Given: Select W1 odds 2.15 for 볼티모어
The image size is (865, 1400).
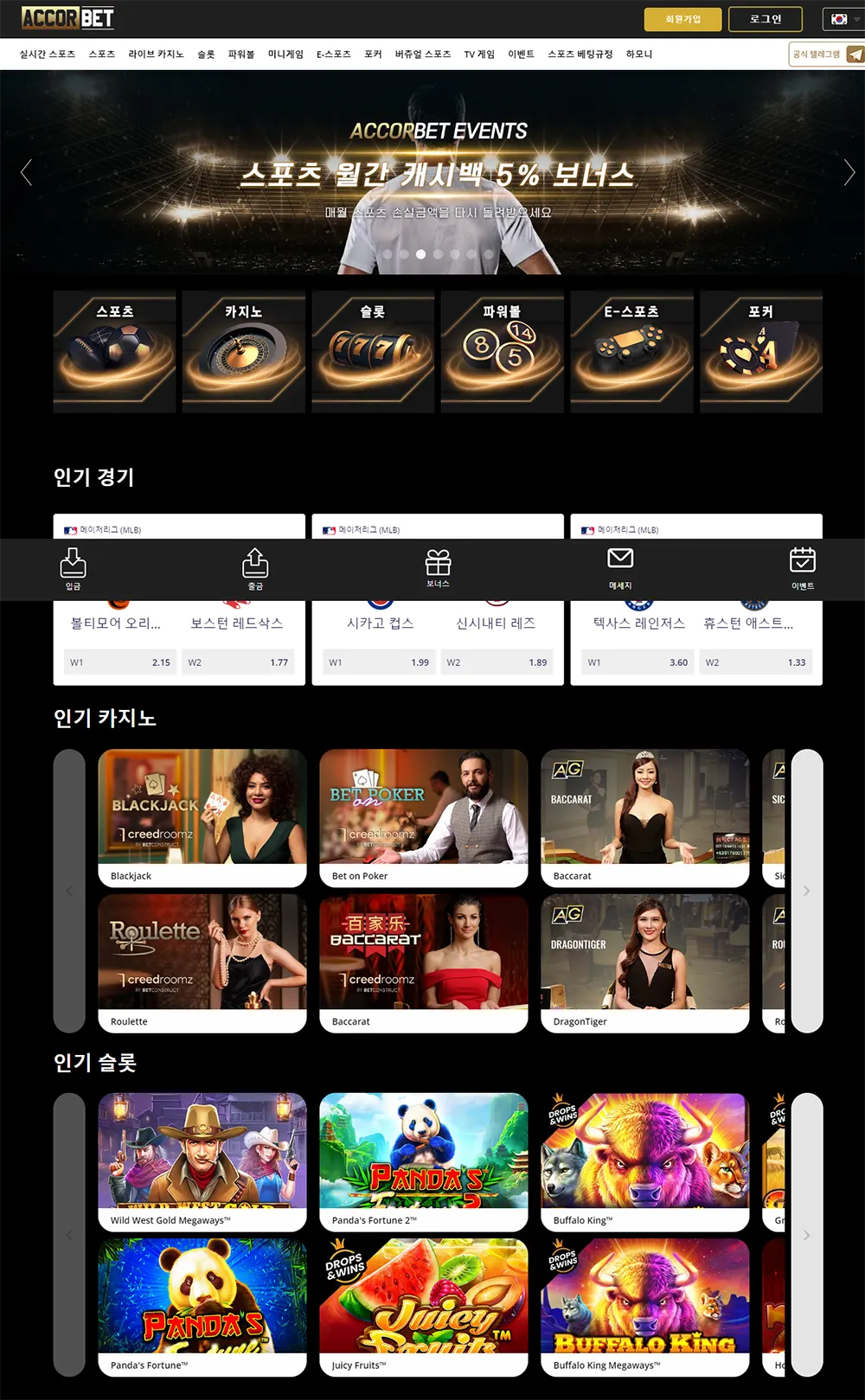Looking at the screenshot, I should tap(119, 662).
